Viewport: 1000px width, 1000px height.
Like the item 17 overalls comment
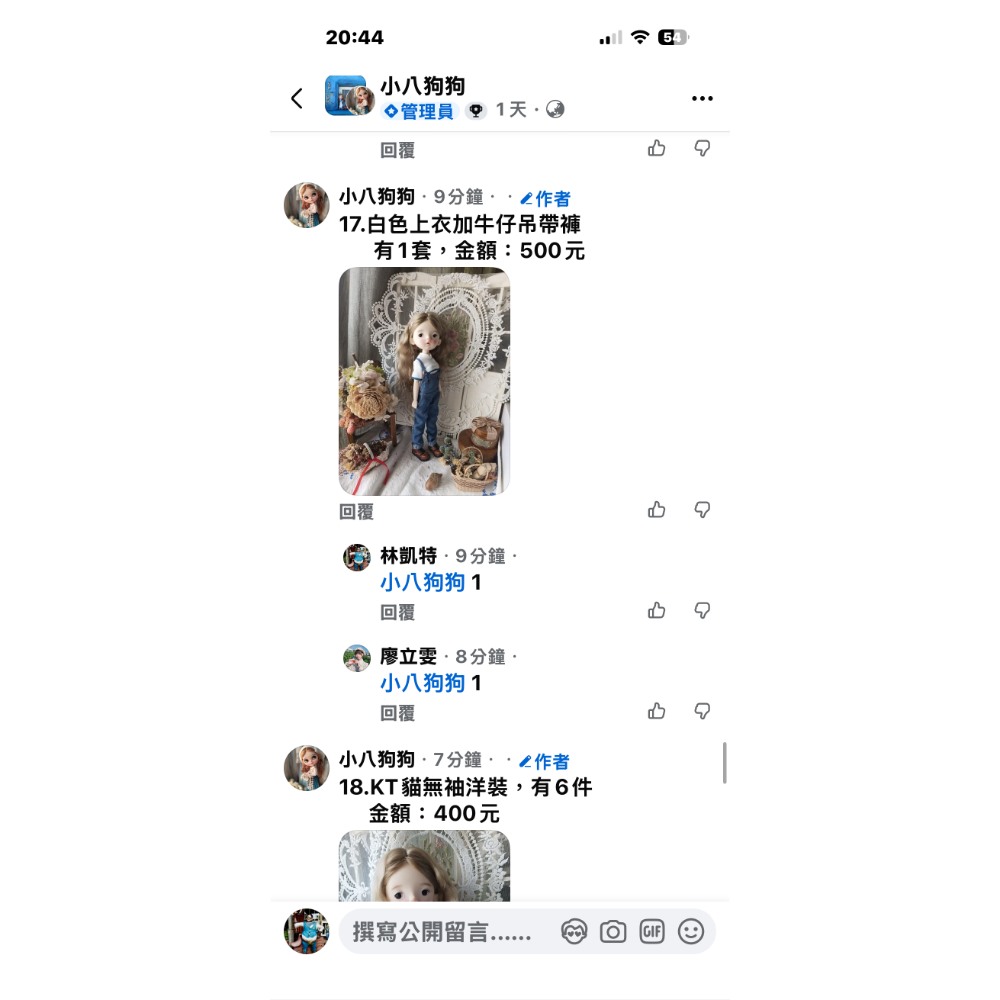click(656, 510)
